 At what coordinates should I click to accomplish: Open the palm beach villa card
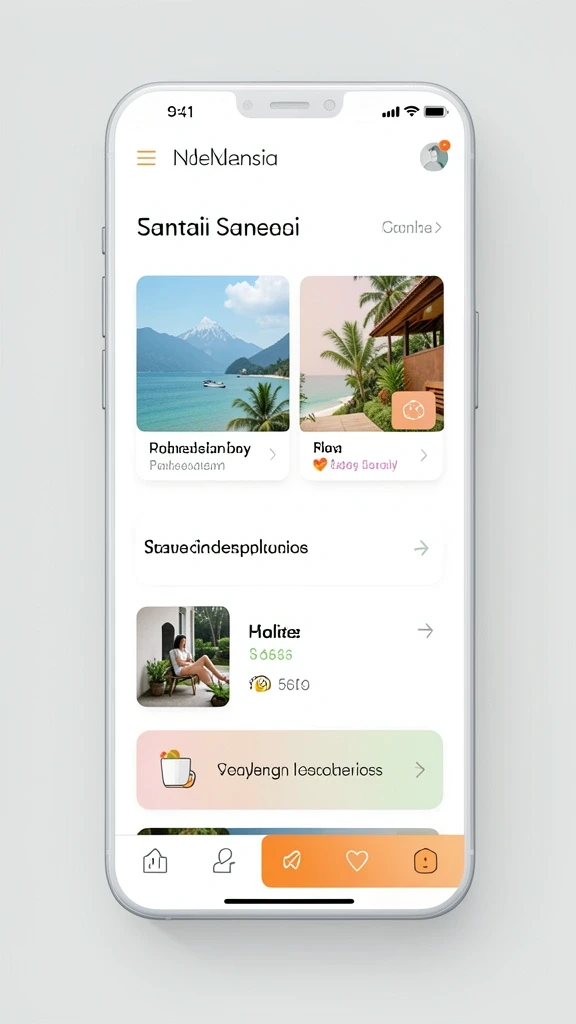372,377
